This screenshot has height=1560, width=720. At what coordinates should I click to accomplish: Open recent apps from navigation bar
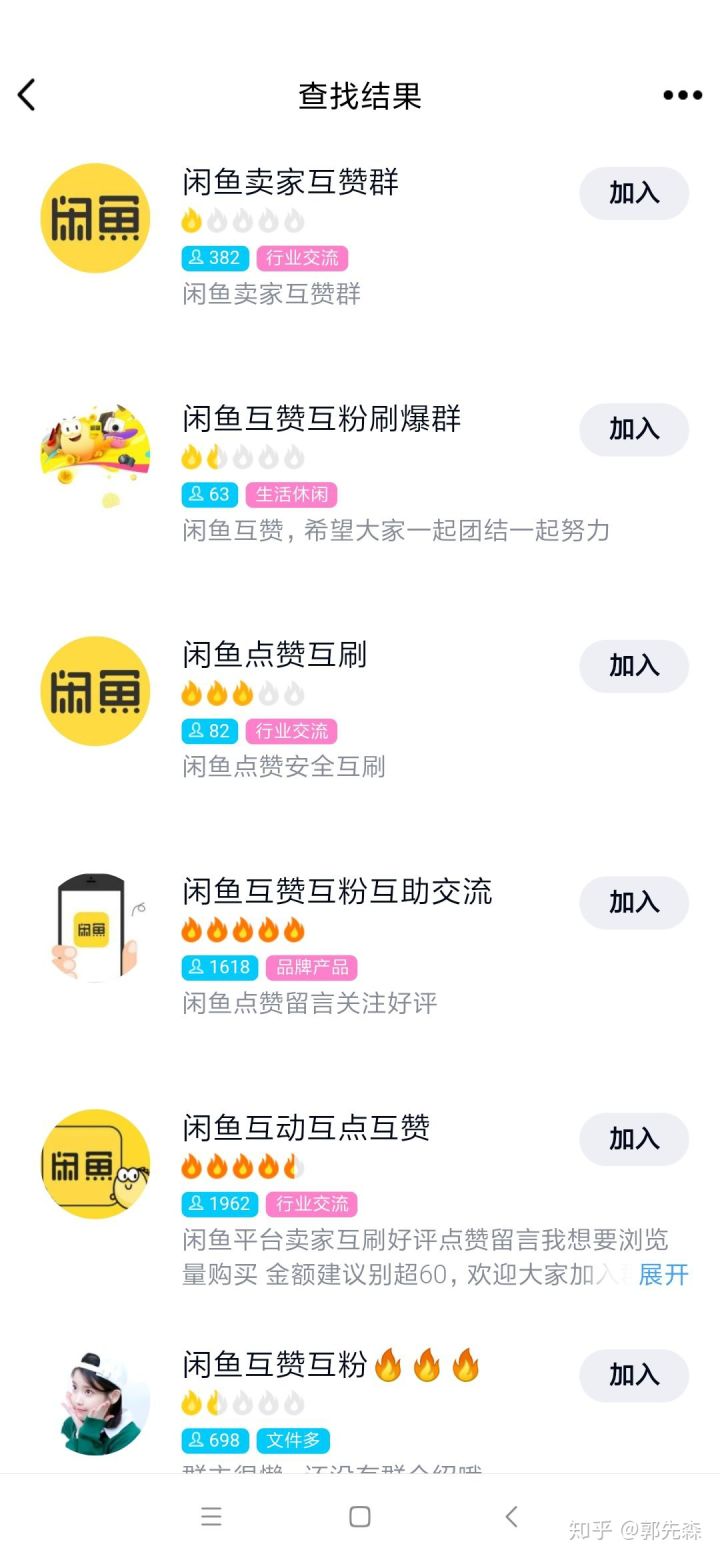pos(211,1517)
